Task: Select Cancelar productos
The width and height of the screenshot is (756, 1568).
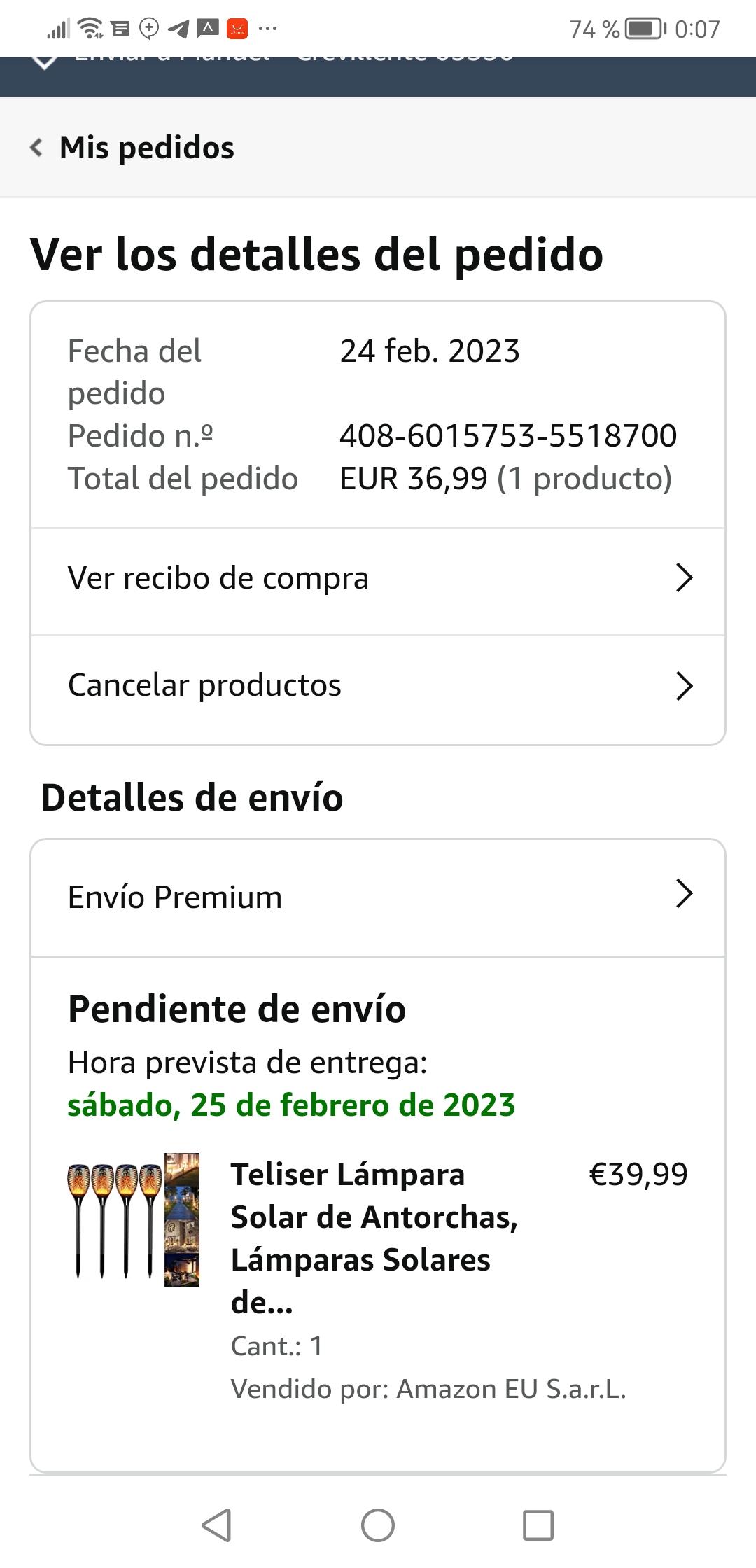Action: [x=378, y=686]
